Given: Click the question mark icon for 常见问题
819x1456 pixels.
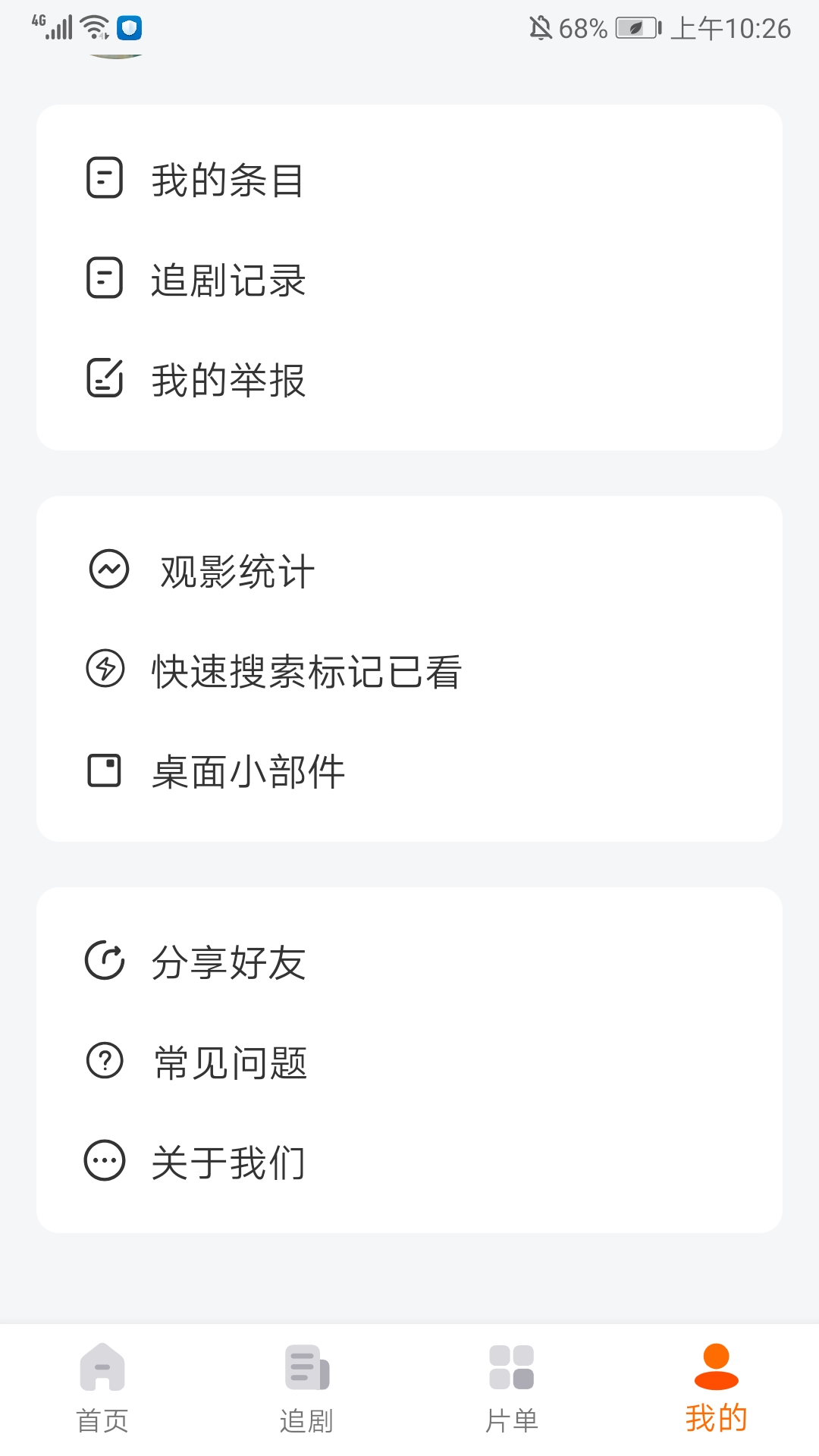Looking at the screenshot, I should pos(105,1062).
